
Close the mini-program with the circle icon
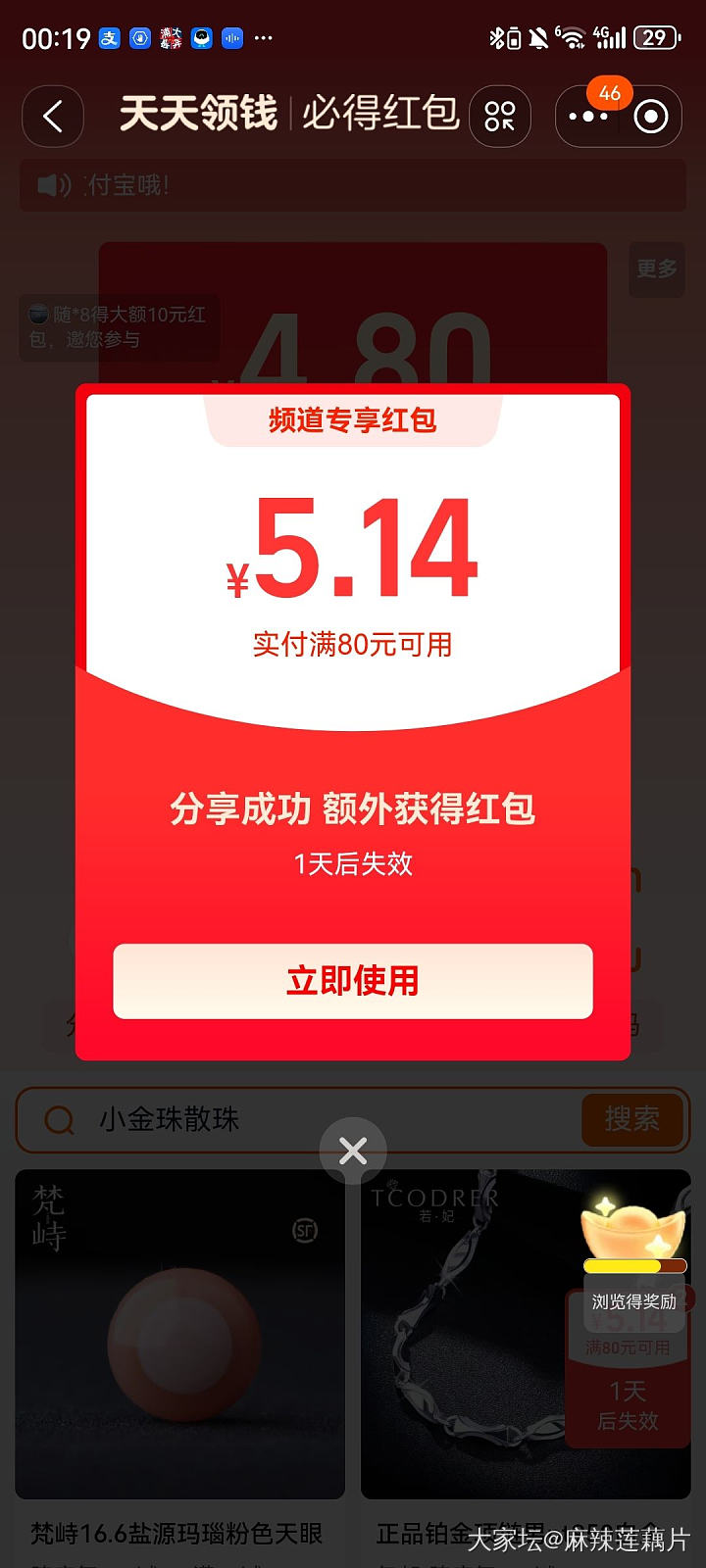point(651,117)
